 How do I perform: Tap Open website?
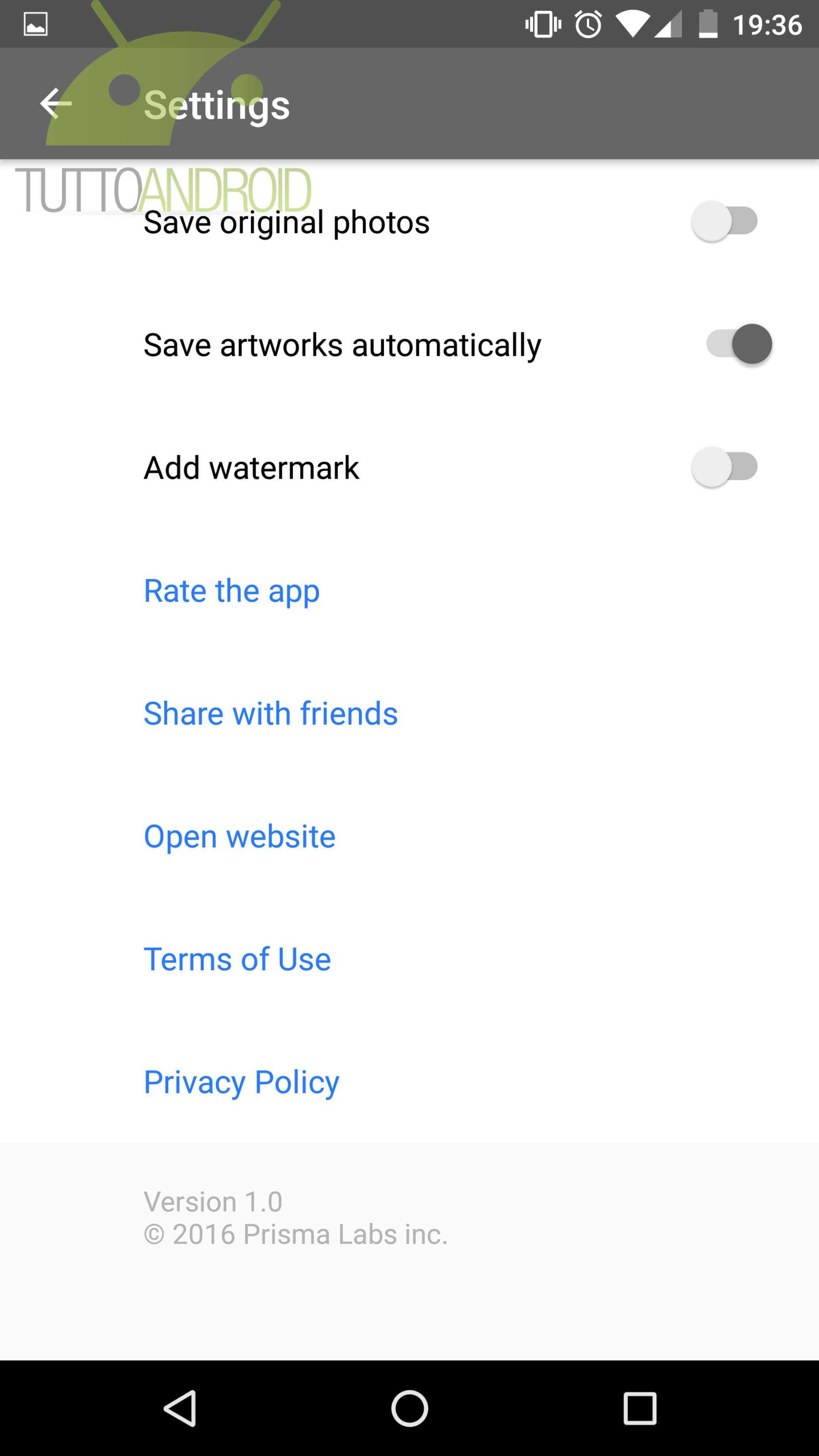(240, 837)
